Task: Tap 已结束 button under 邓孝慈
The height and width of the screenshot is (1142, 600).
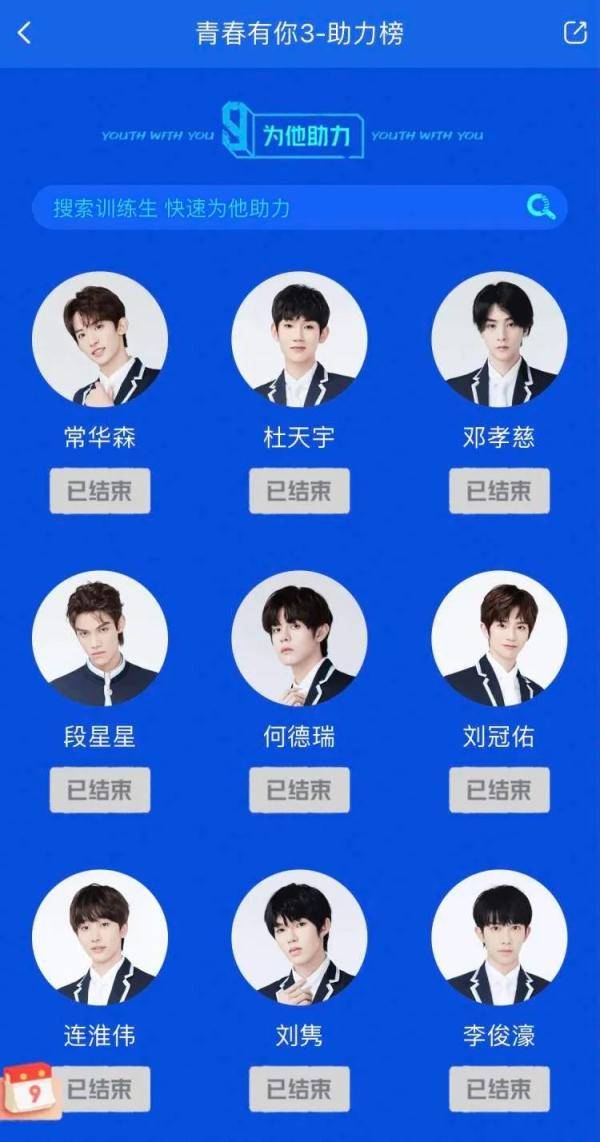Action: [x=499, y=491]
